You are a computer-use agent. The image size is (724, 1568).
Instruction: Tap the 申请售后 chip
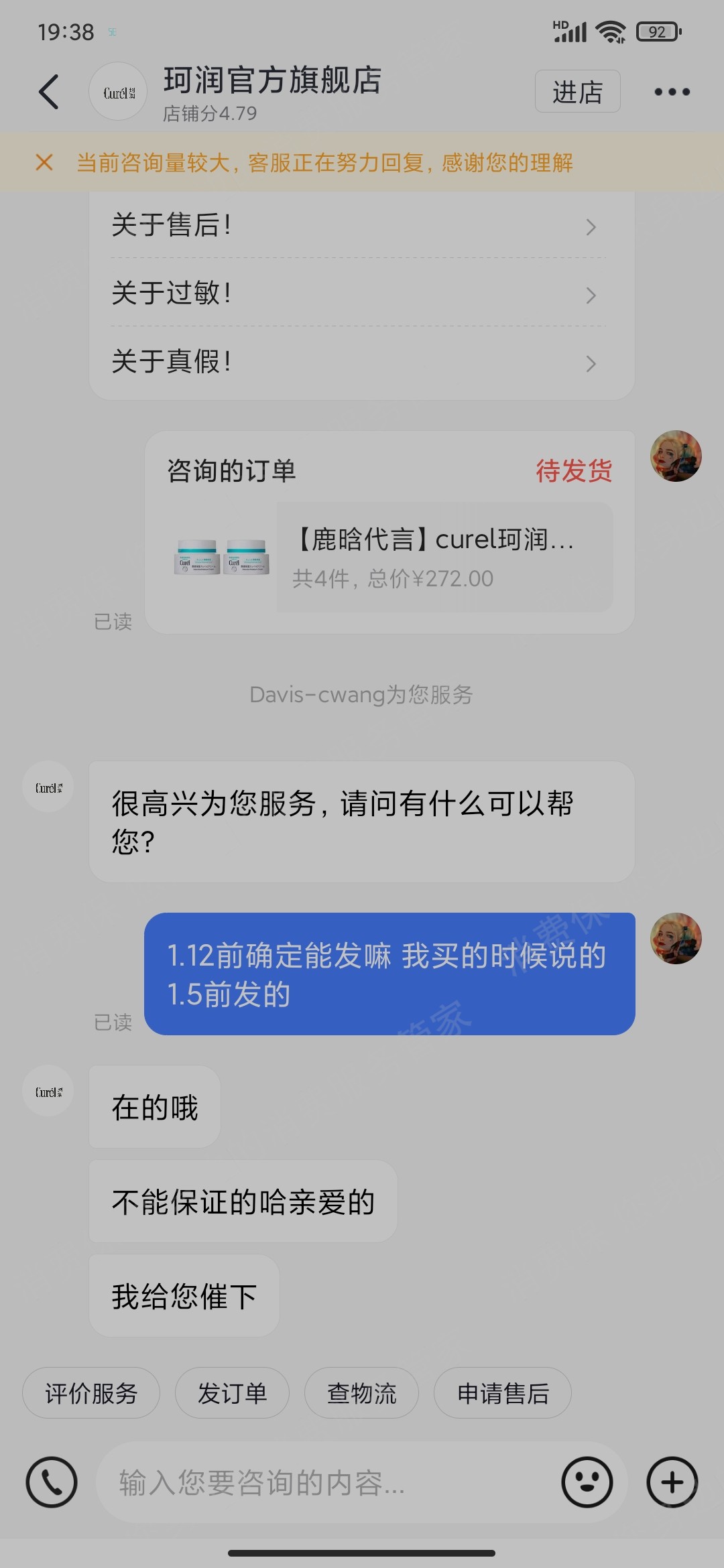503,1393
